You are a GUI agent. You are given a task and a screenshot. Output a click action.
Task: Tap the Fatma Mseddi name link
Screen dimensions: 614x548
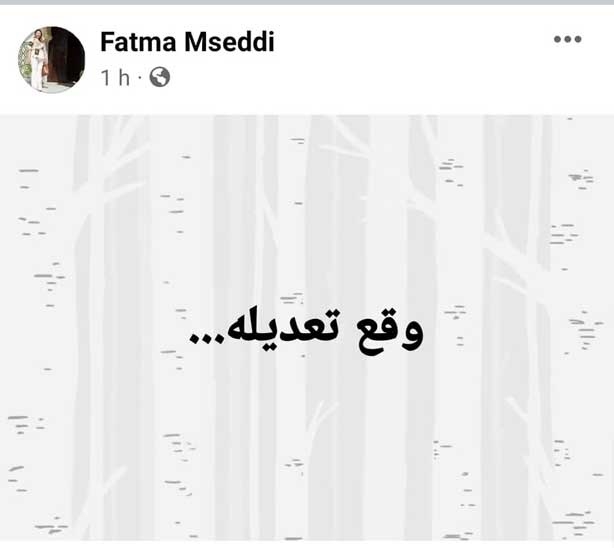click(187, 42)
